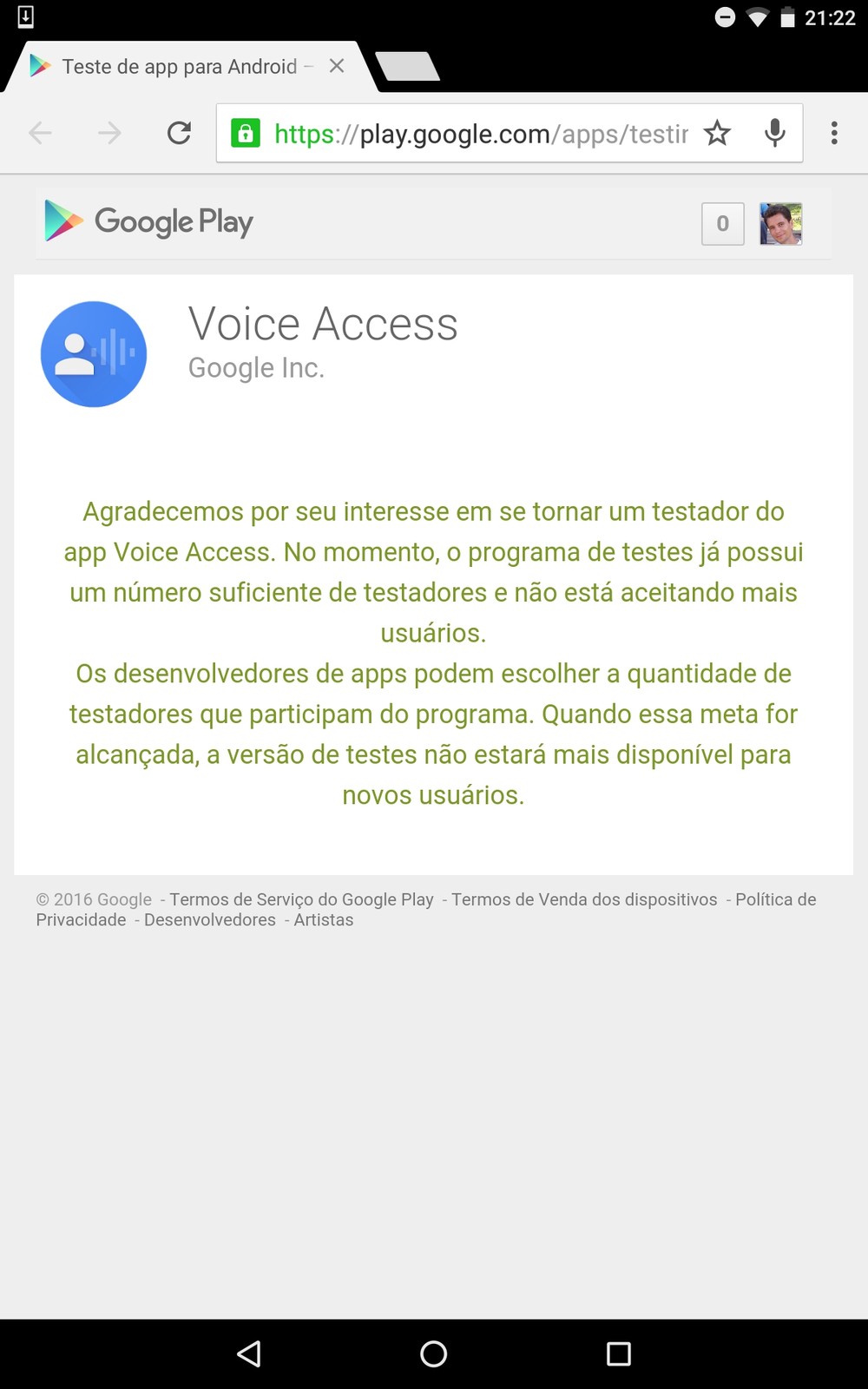Screen dimensions: 868x1389
Task: Open Chrome's overflow menu
Action: click(834, 133)
